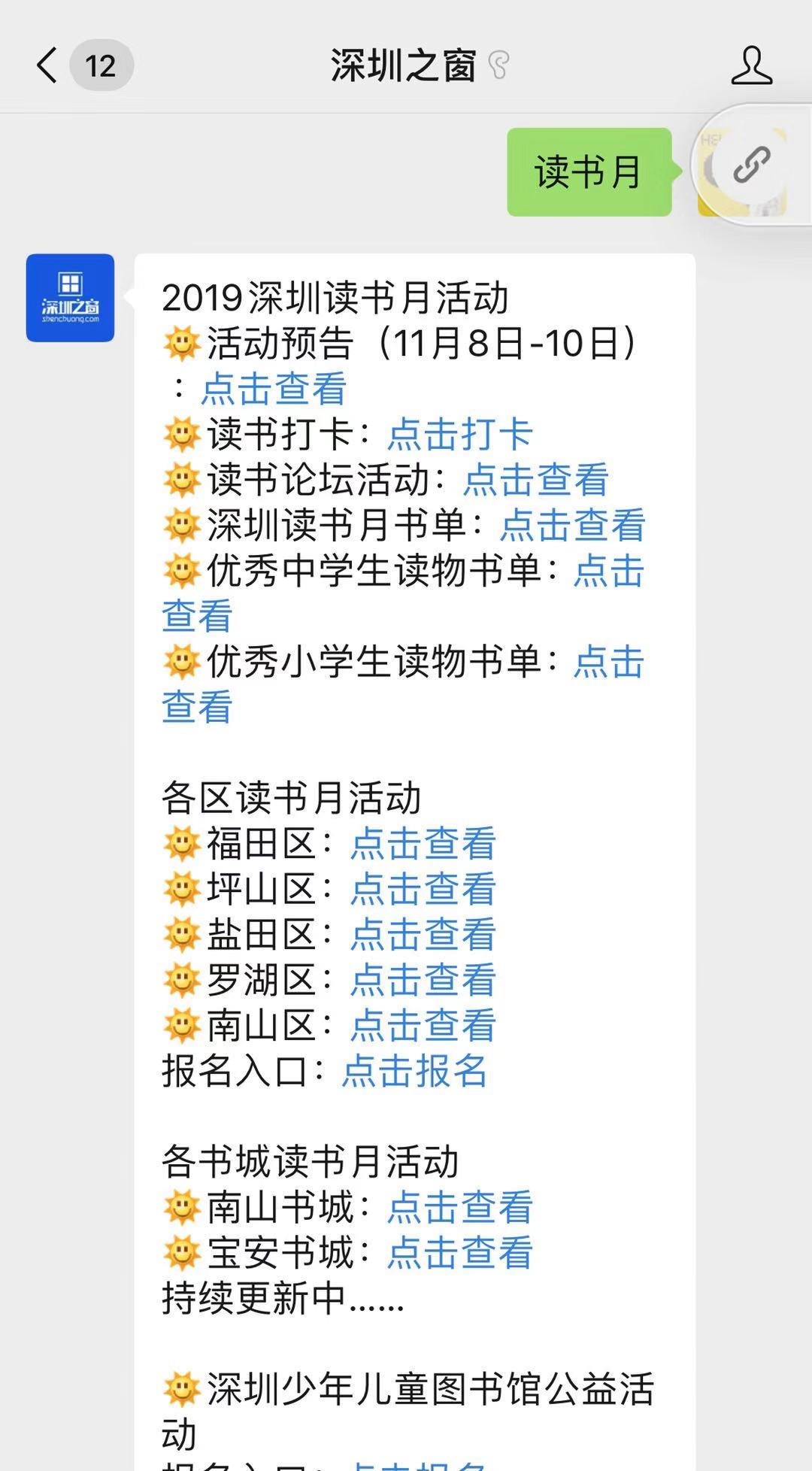Go back to the chat list
This screenshot has height=1471, width=812.
click(x=47, y=65)
